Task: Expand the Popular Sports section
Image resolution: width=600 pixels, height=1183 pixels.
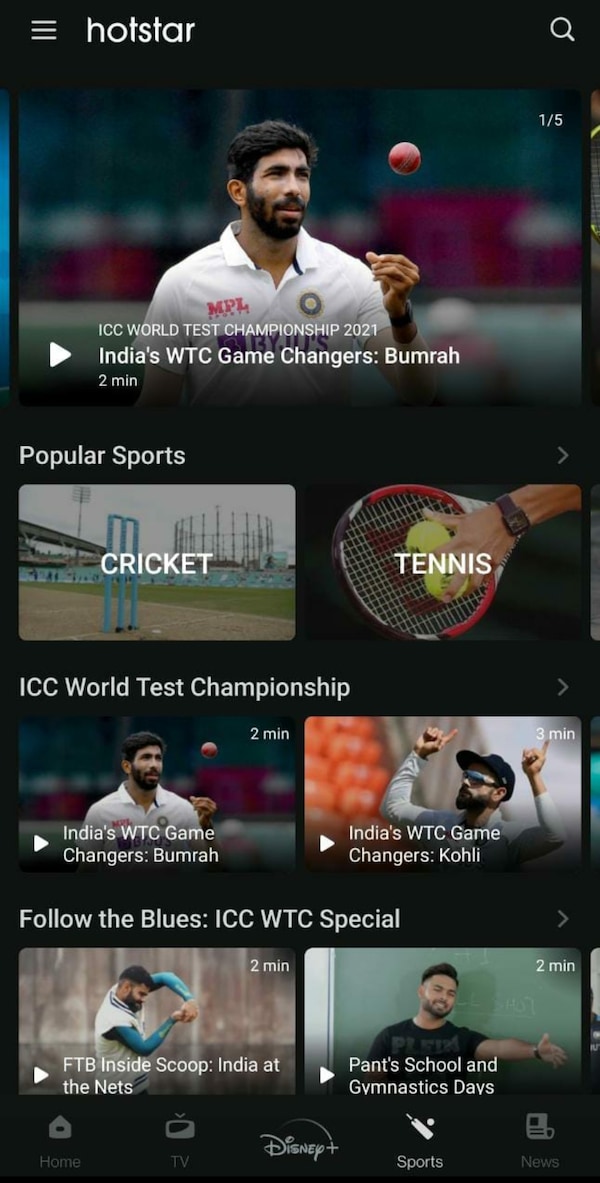Action: pyautogui.click(x=563, y=456)
